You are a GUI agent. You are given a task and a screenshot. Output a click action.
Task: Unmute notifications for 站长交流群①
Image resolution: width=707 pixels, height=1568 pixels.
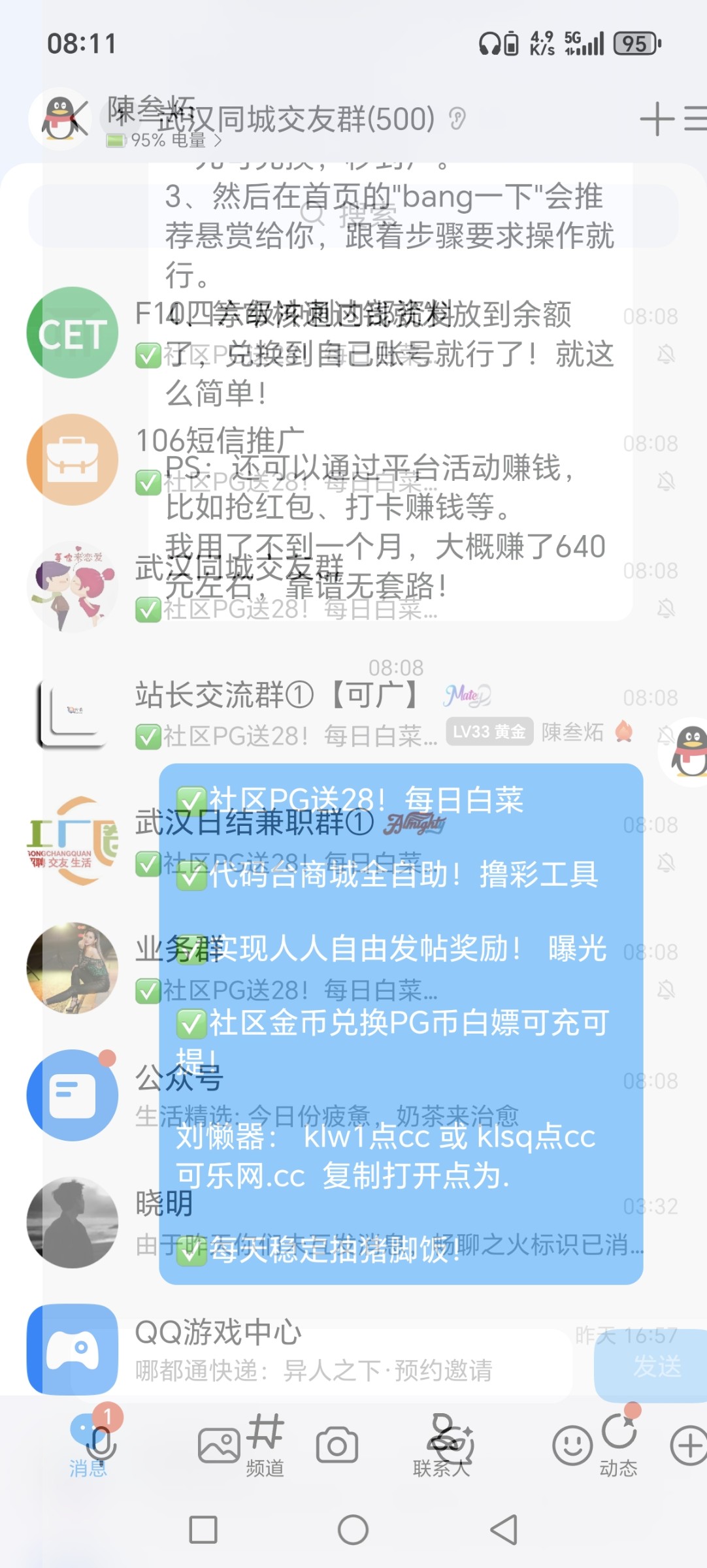[666, 735]
